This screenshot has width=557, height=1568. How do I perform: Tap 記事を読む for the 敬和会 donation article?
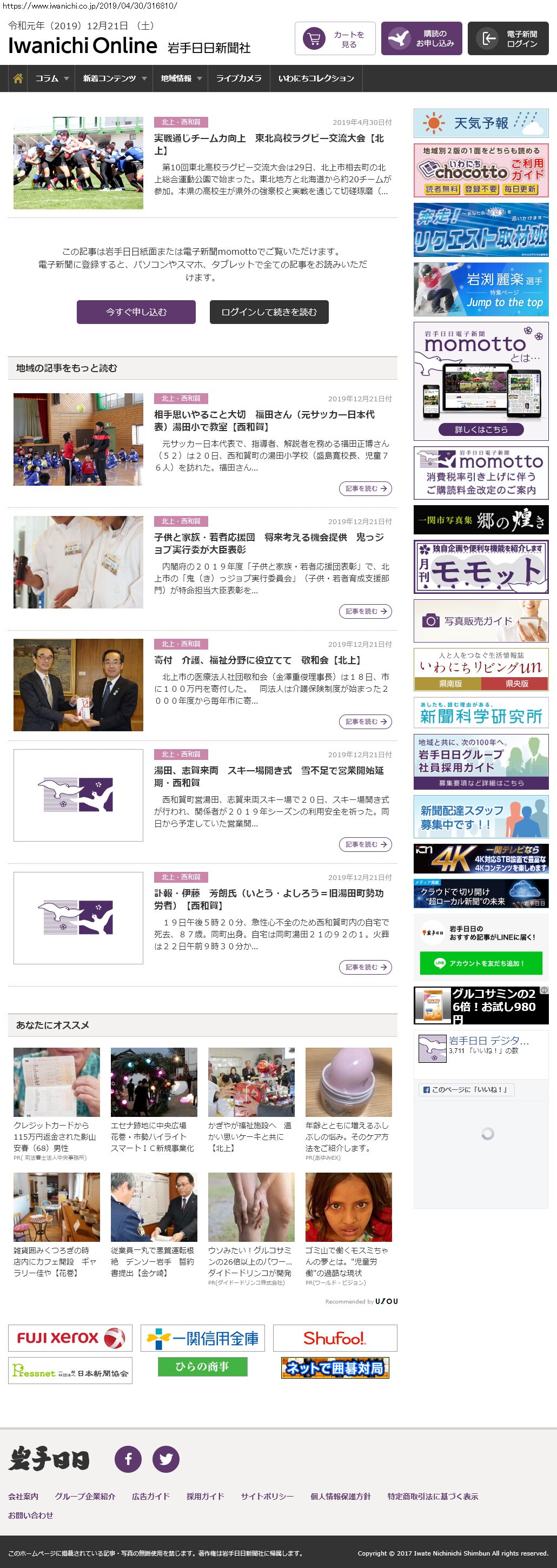tap(365, 722)
